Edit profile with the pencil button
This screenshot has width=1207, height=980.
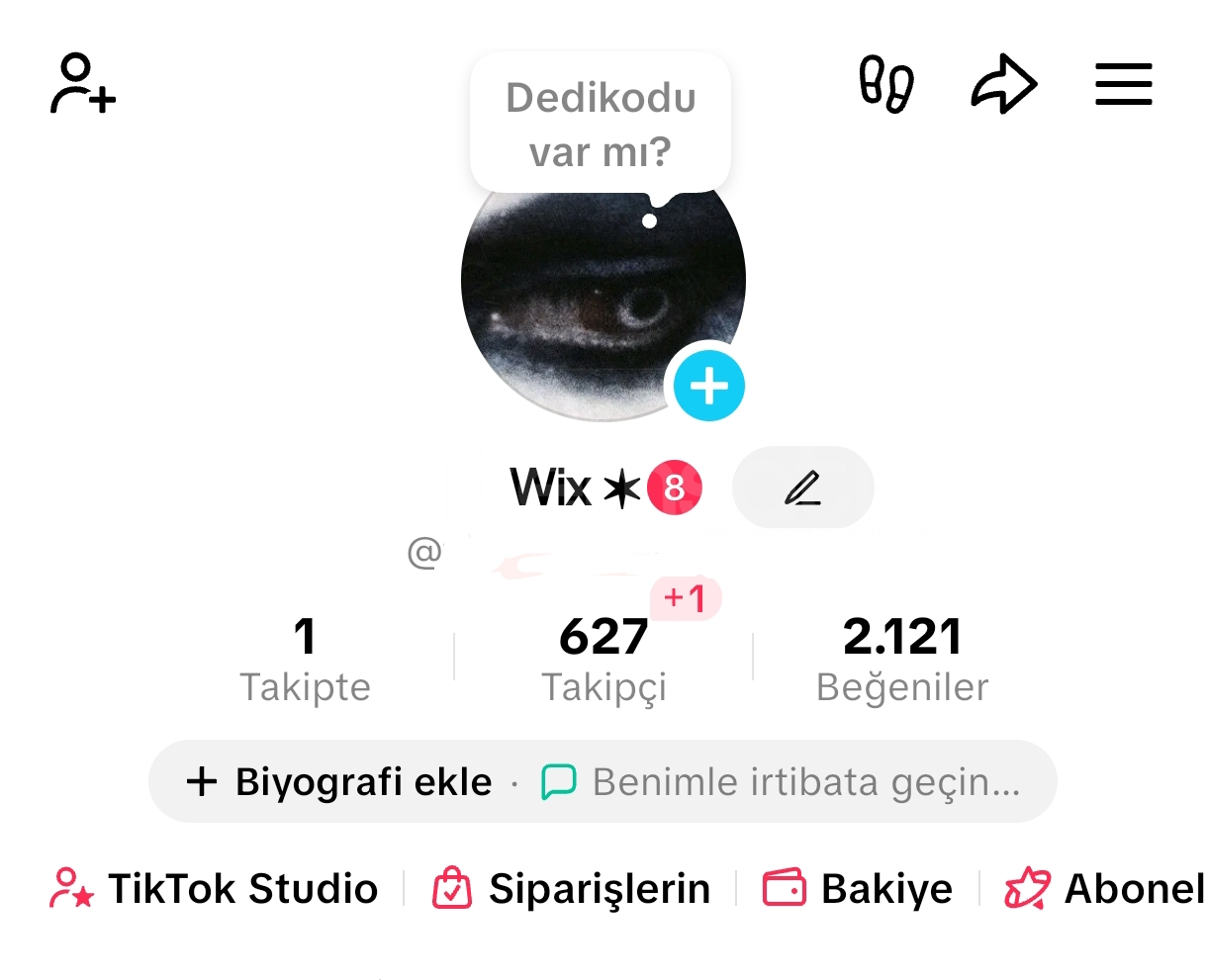point(802,488)
